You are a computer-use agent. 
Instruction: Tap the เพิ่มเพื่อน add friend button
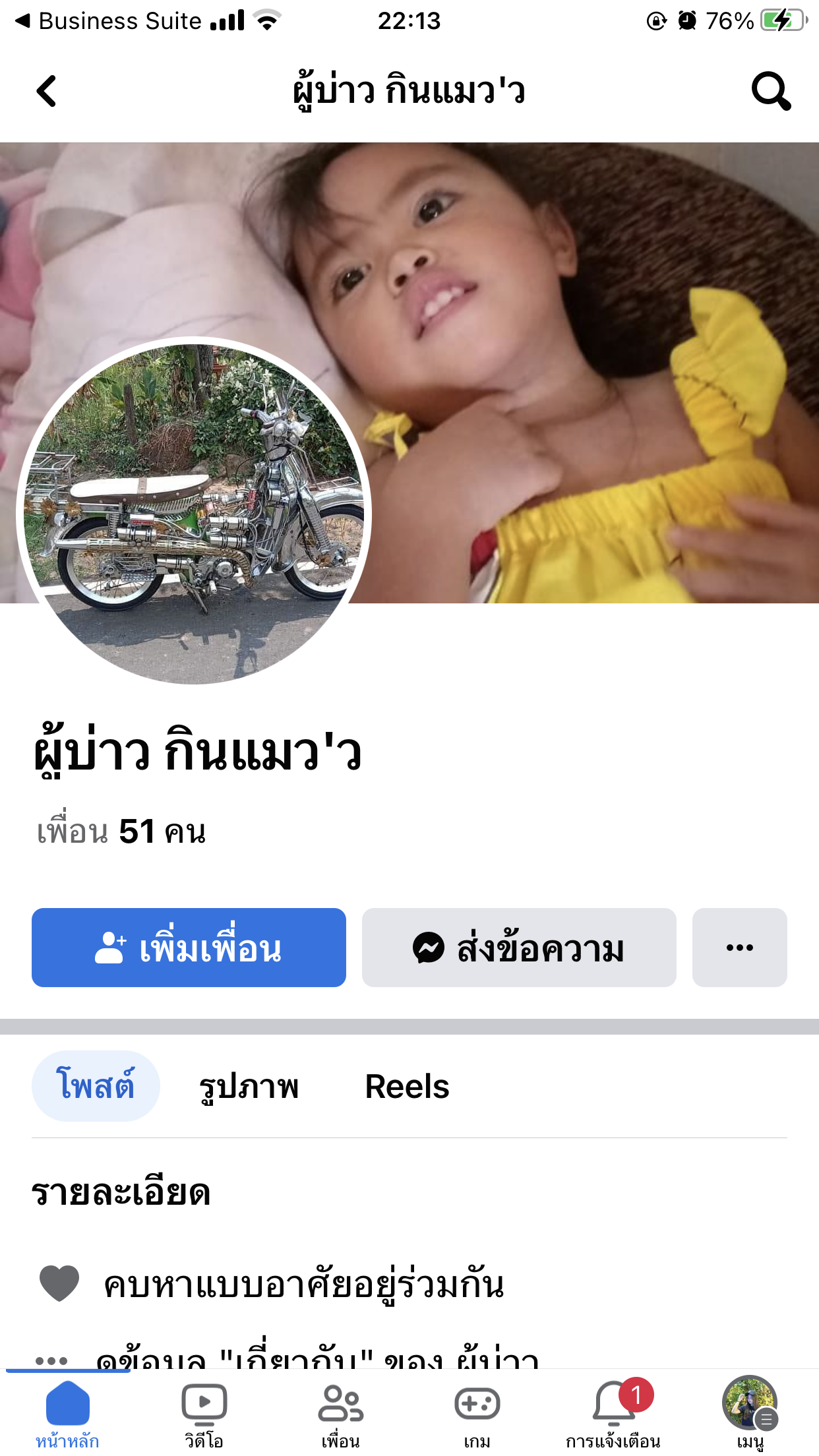pyautogui.click(x=189, y=948)
